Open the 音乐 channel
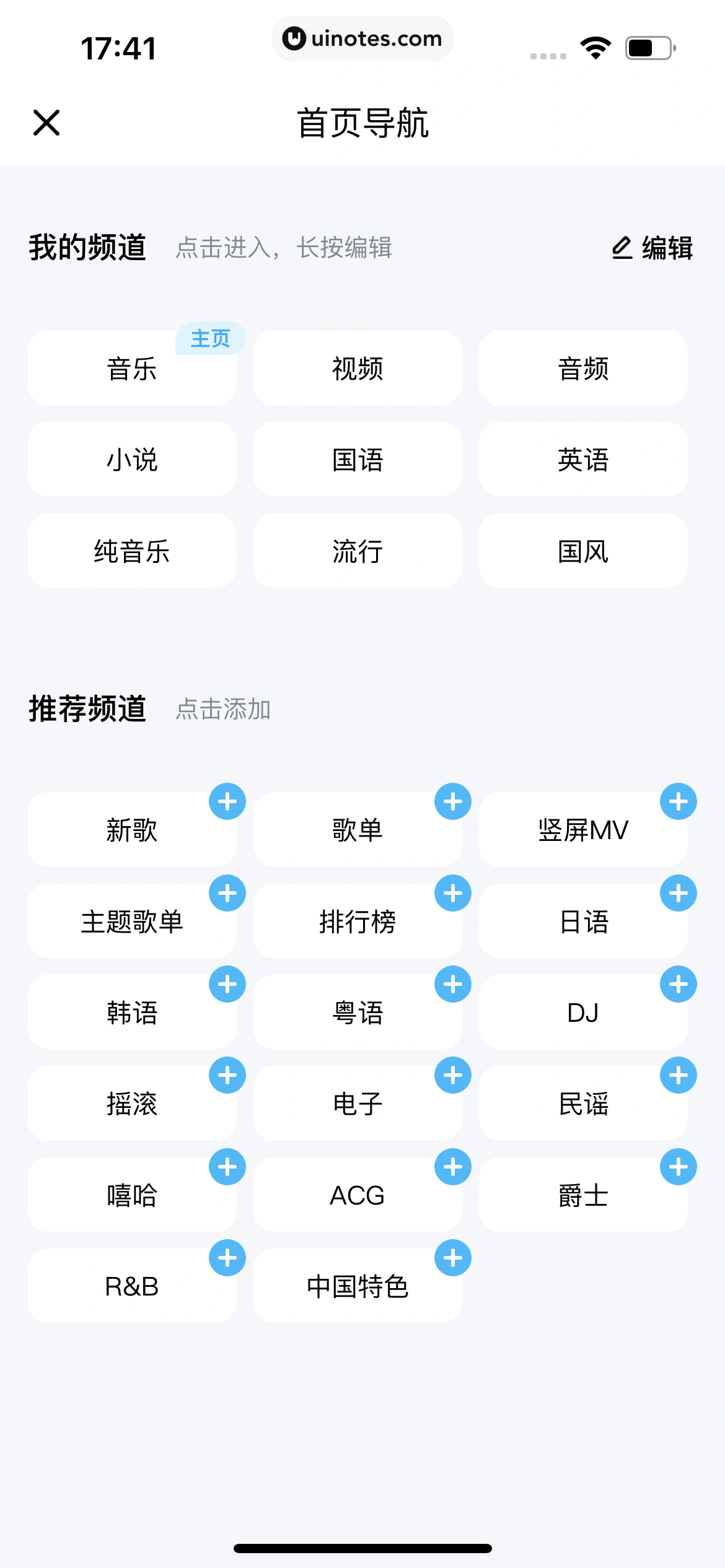The height and width of the screenshot is (1568, 725). pyautogui.click(x=132, y=368)
